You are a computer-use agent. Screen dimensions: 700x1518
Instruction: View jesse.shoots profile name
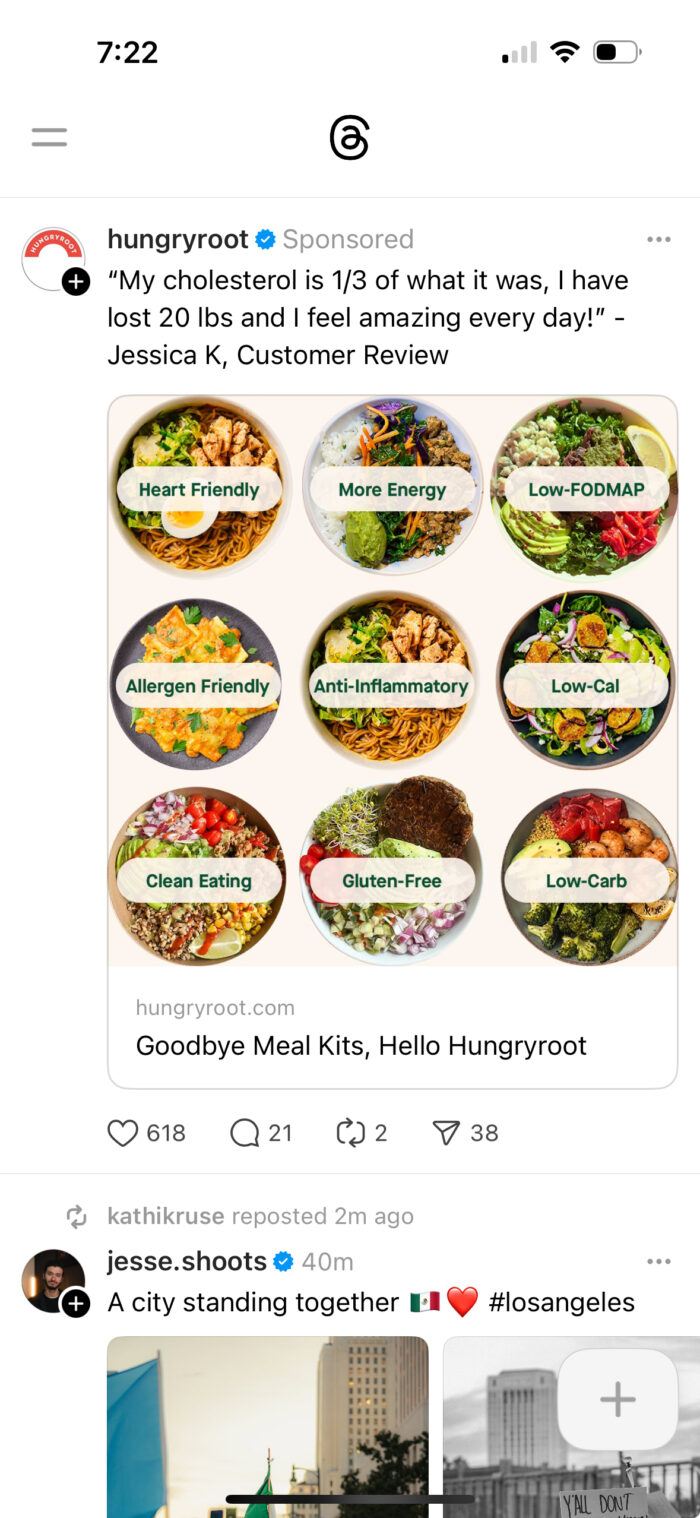(187, 1262)
